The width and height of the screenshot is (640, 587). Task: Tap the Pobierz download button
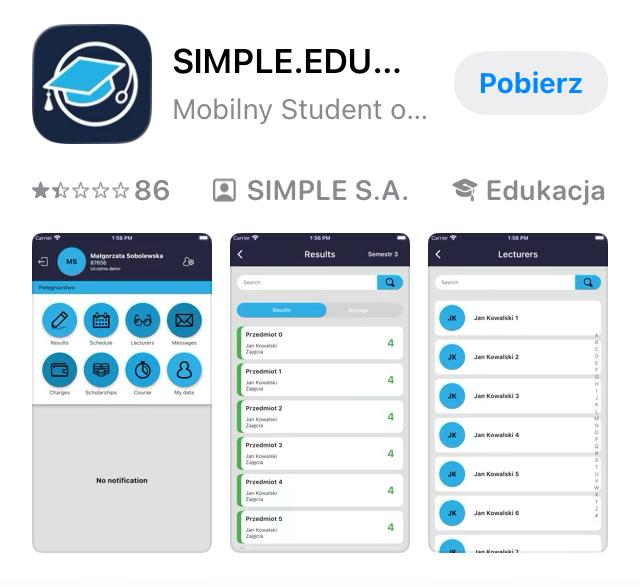(x=530, y=83)
